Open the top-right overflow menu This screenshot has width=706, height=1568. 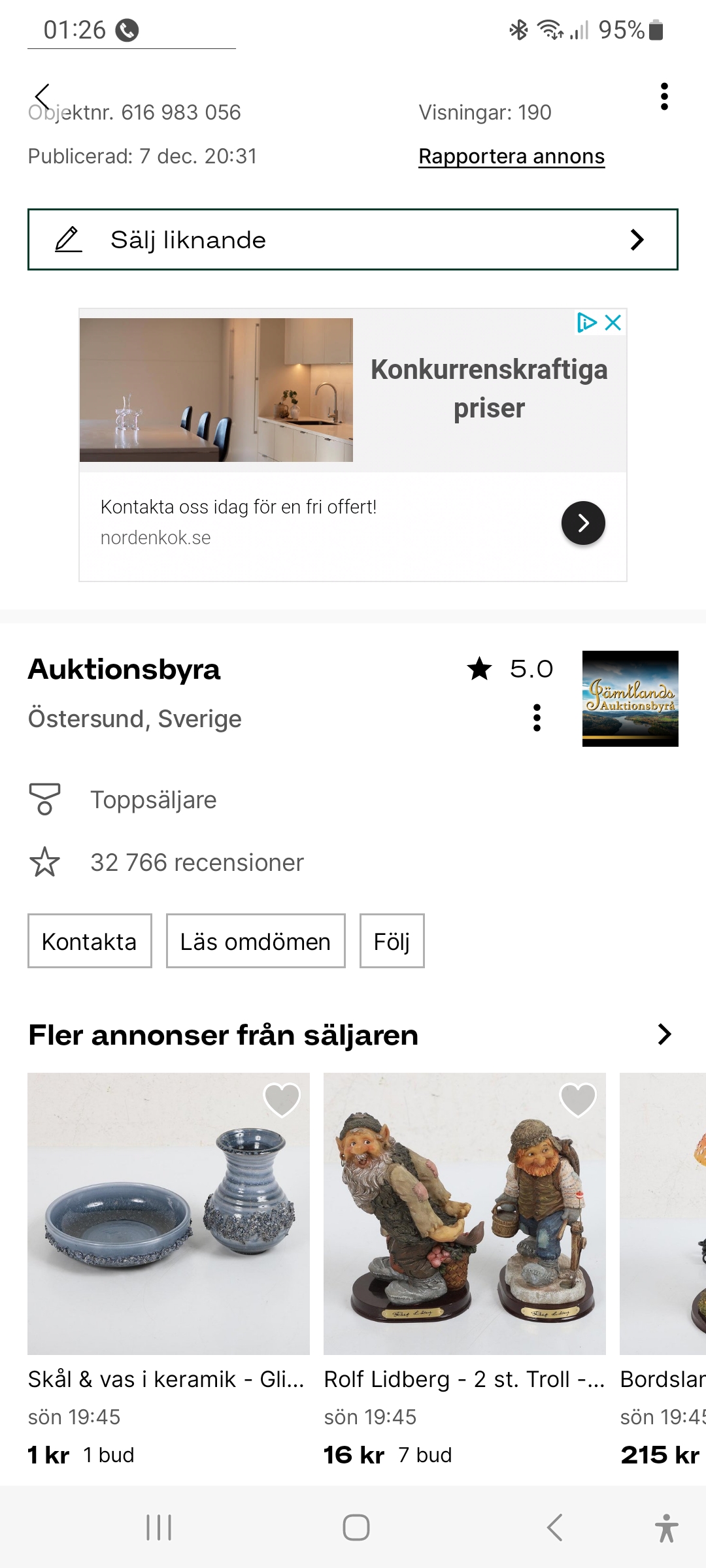(x=664, y=97)
